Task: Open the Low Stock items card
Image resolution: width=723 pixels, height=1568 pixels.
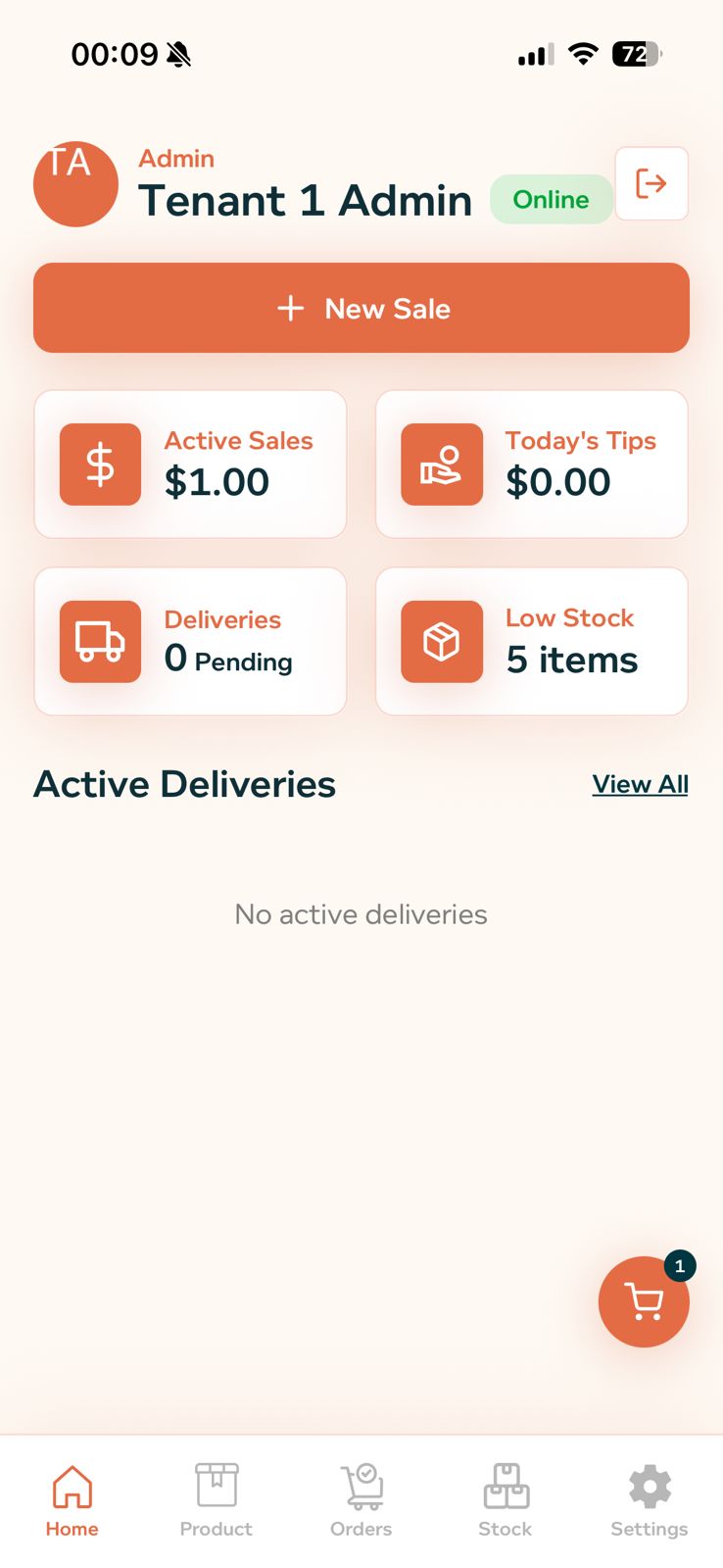Action: click(x=532, y=642)
